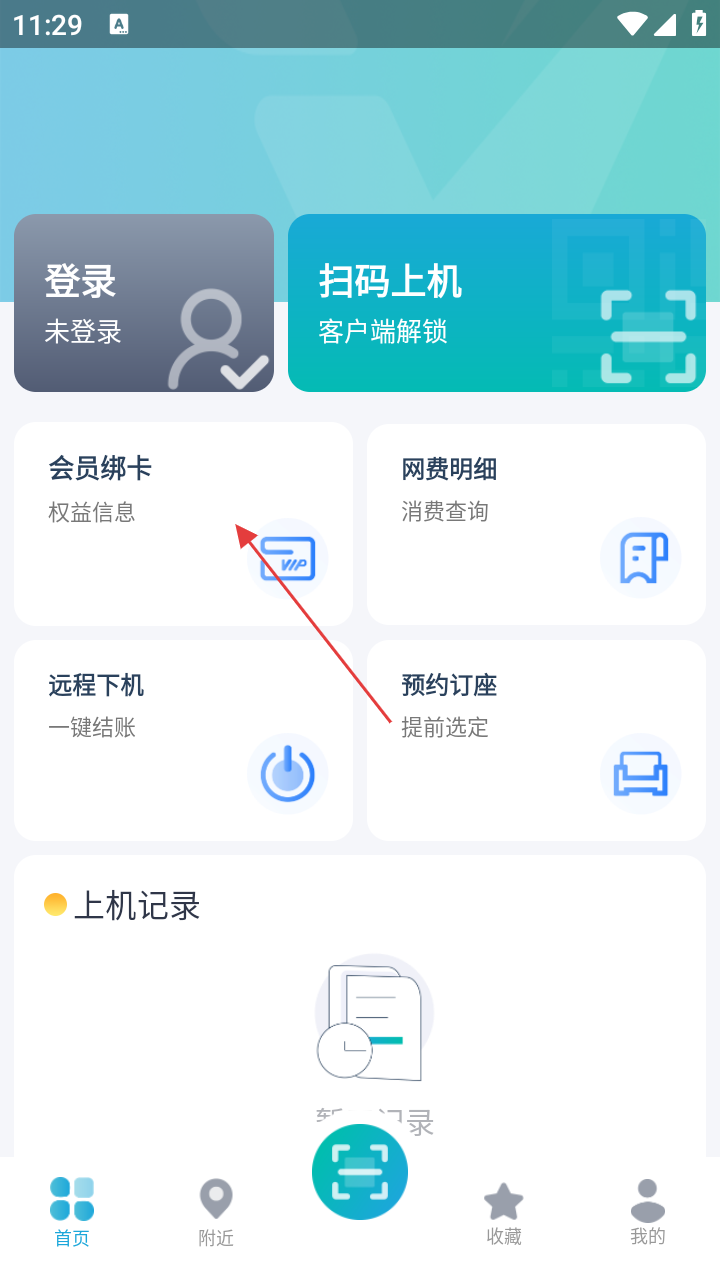Image resolution: width=720 pixels, height=1280 pixels.
Task: Go to the 收藏 favorites tab
Action: 504,1212
